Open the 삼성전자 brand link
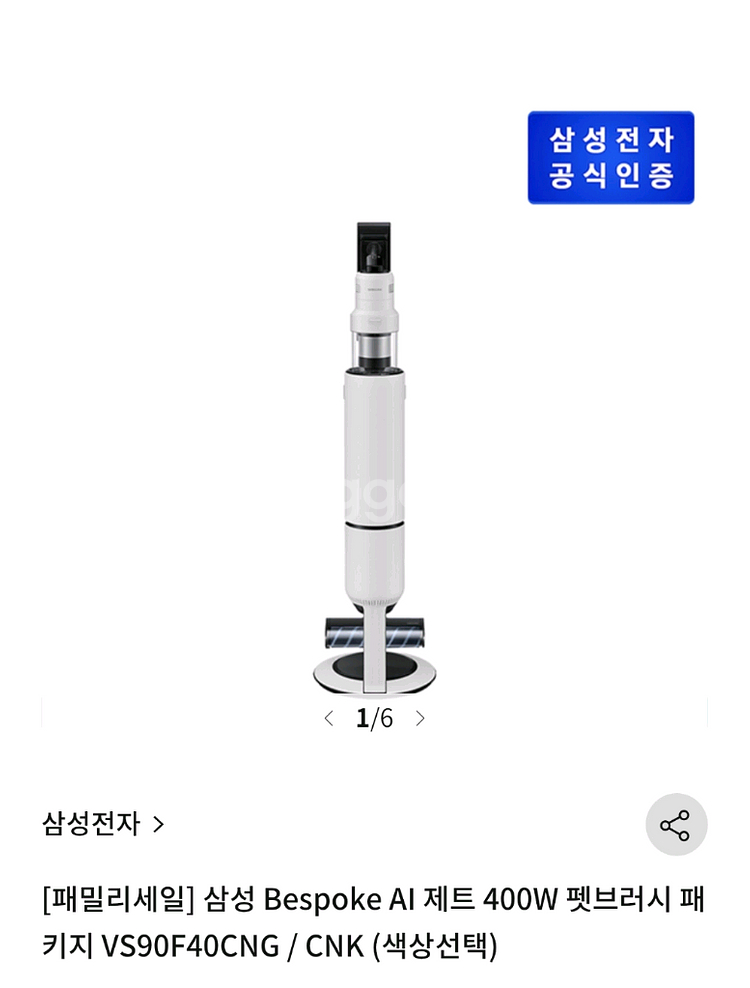 click(103, 824)
